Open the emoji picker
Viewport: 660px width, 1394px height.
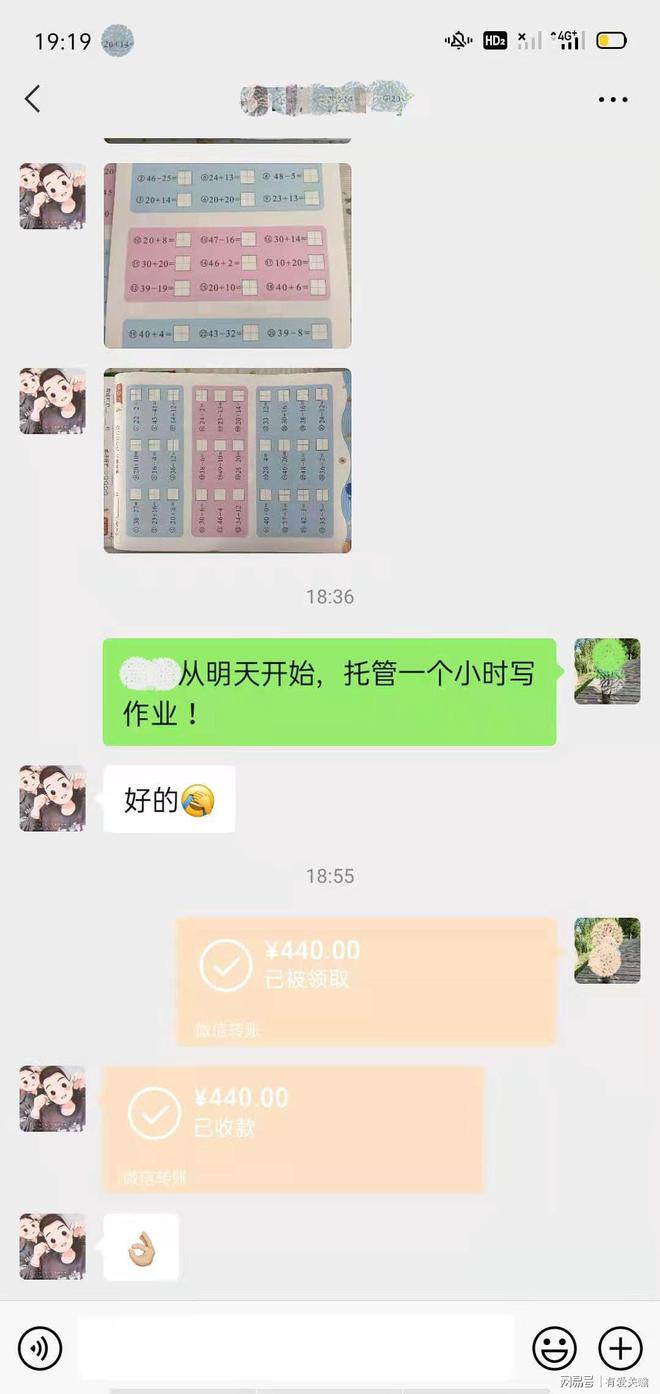[553, 1348]
